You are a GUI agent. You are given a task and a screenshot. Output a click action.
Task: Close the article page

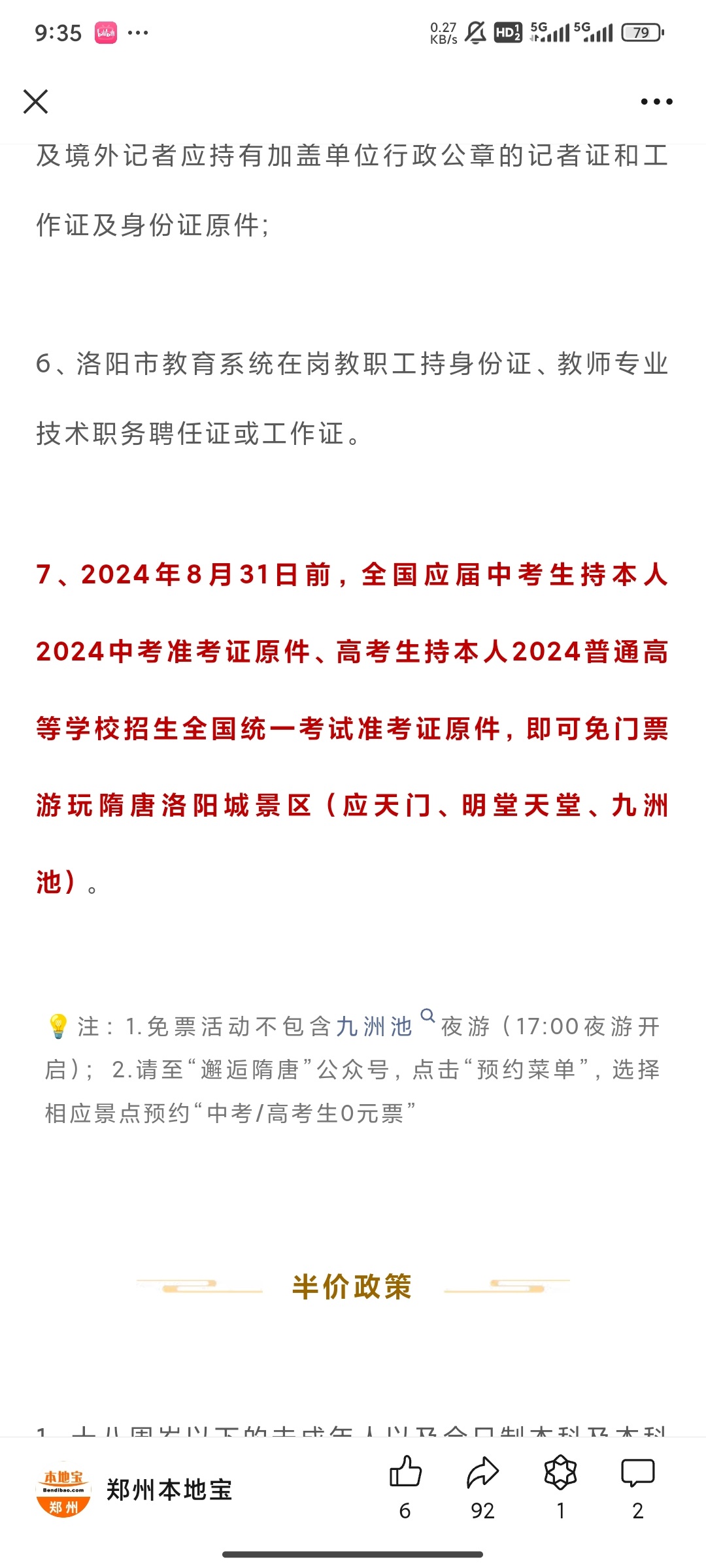coord(35,102)
